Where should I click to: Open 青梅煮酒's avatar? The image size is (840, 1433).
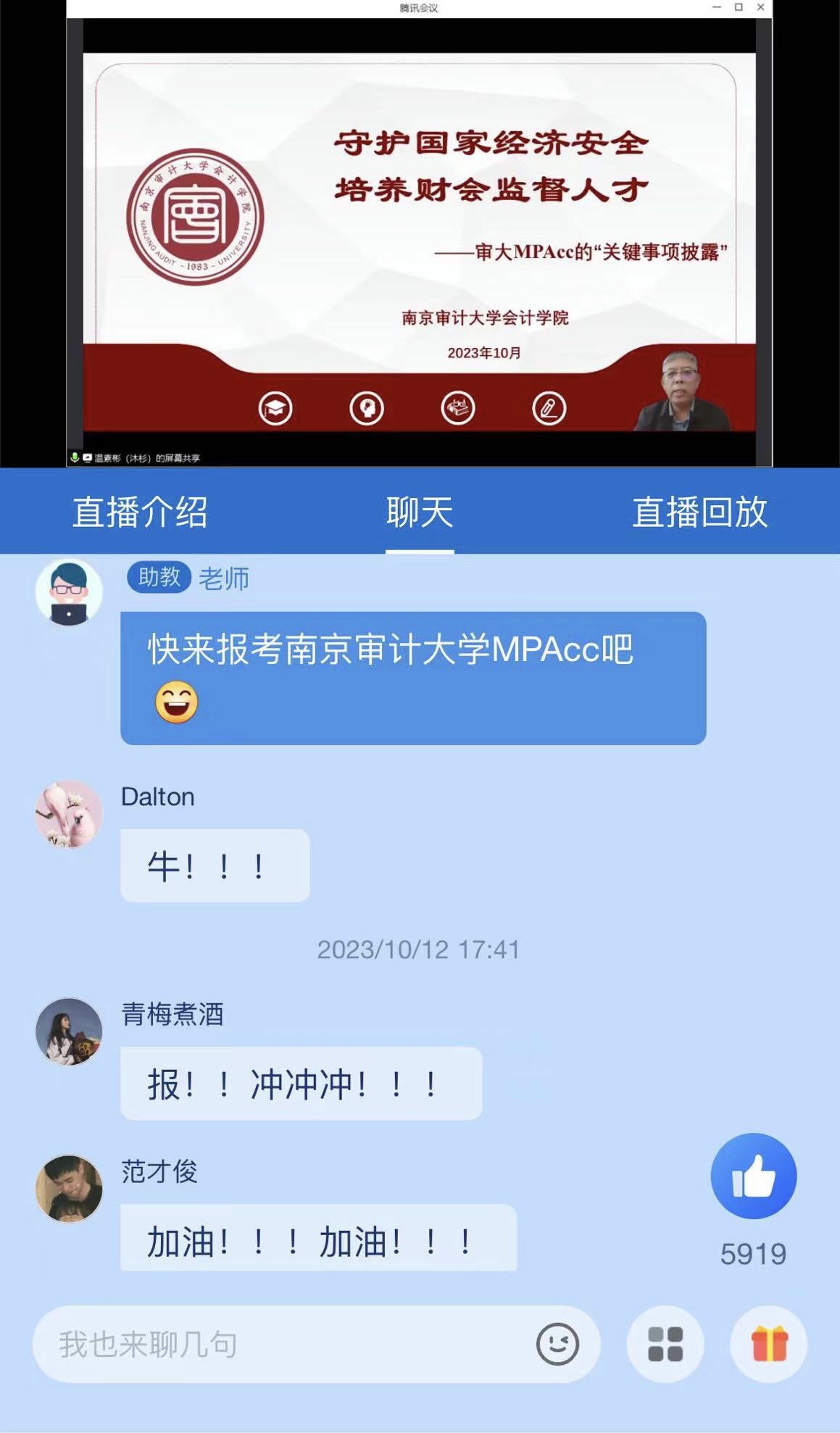point(69,1031)
